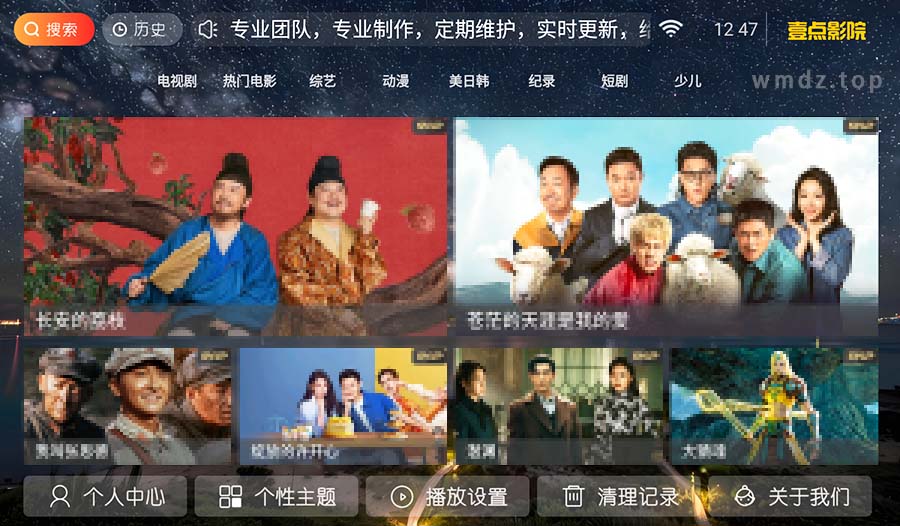Image resolution: width=900 pixels, height=526 pixels.
Task: Open the 关于我们 about page
Action: 790,496
